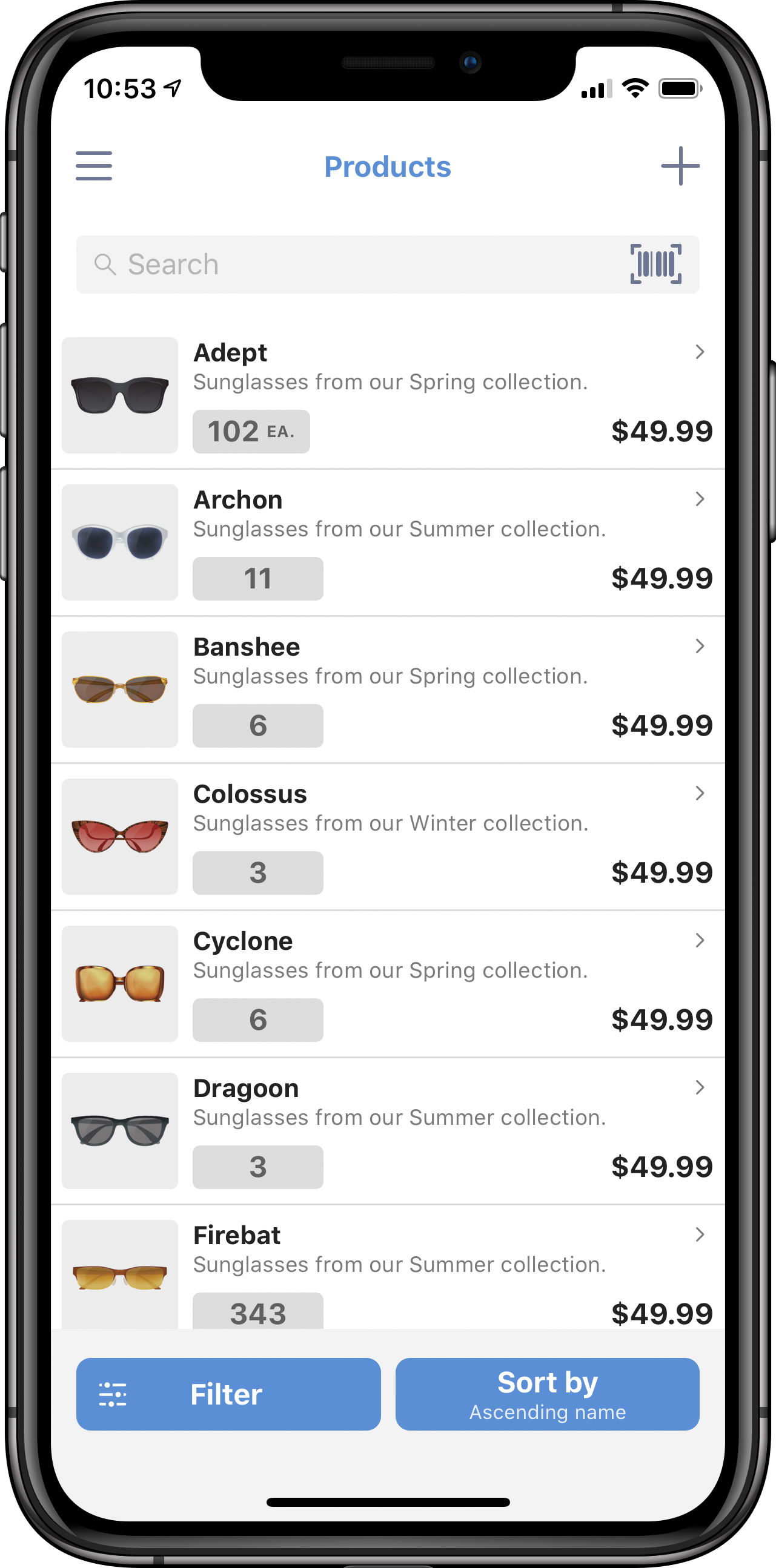
Task: Tap the Search field
Action: click(x=353, y=265)
